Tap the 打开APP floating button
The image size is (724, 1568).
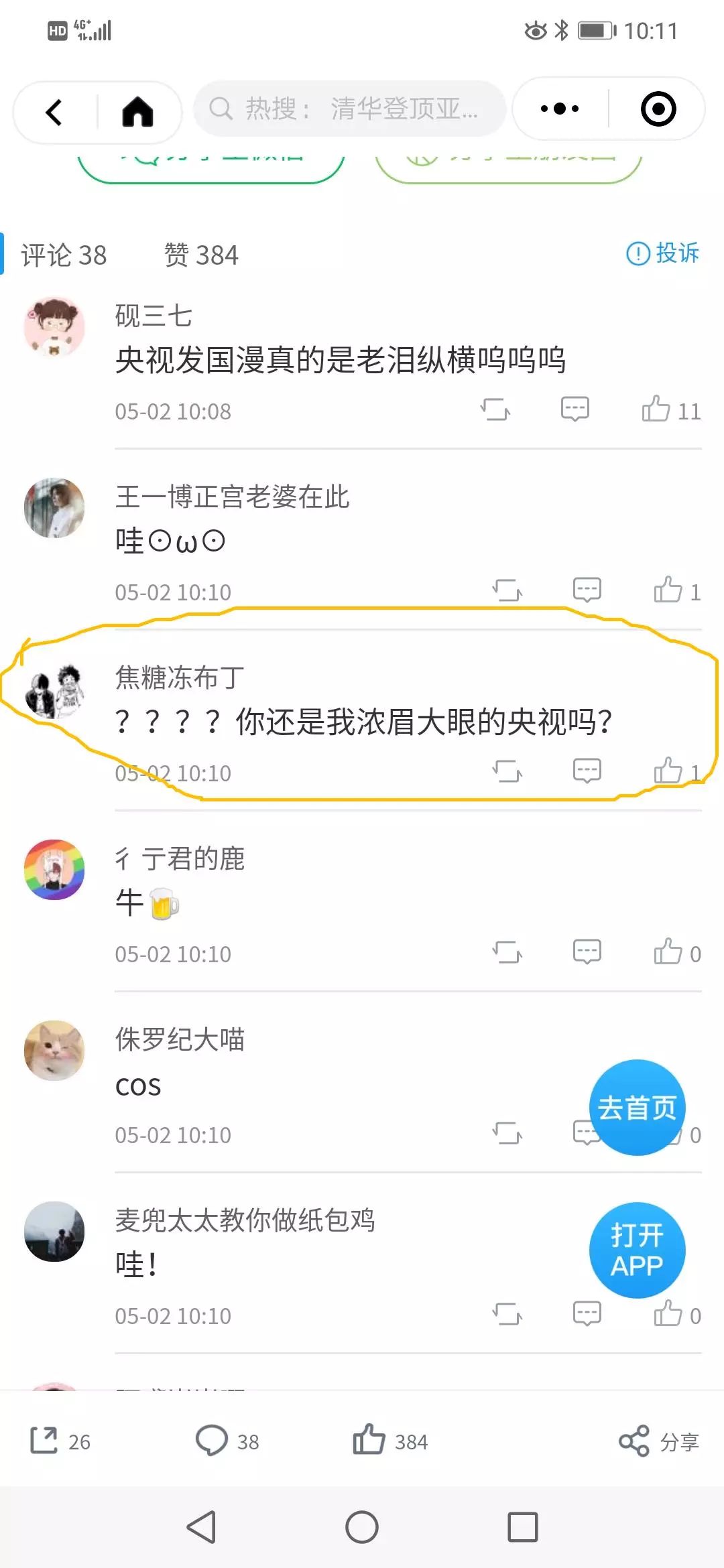(637, 1250)
